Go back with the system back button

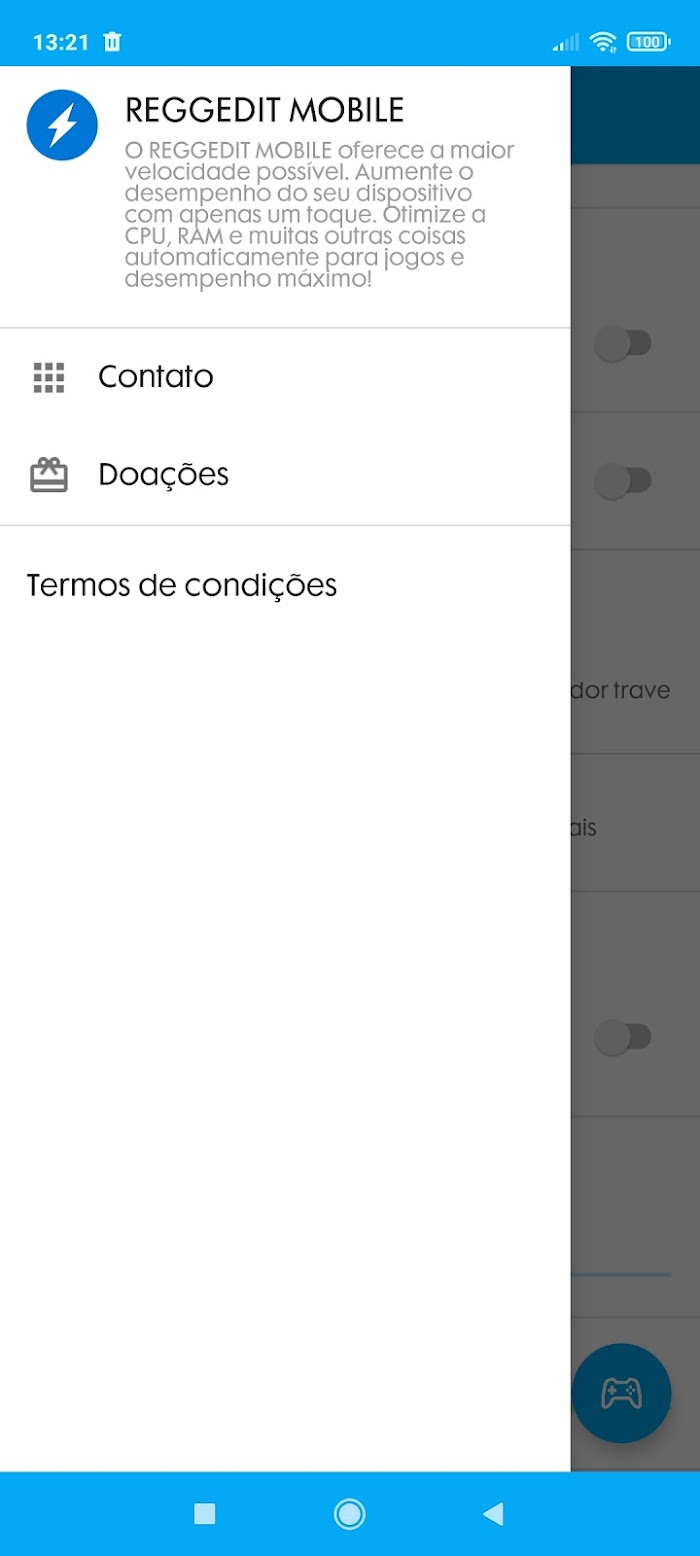(493, 1514)
